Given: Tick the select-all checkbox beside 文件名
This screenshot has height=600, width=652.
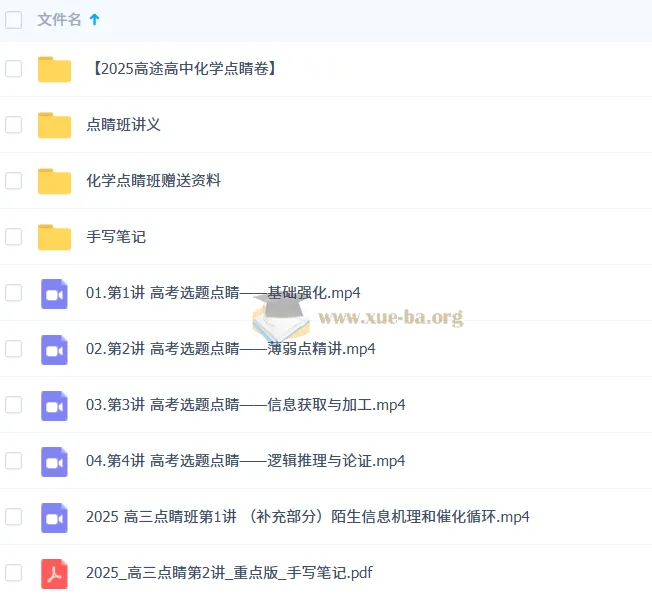Looking at the screenshot, I should pyautogui.click(x=13, y=20).
